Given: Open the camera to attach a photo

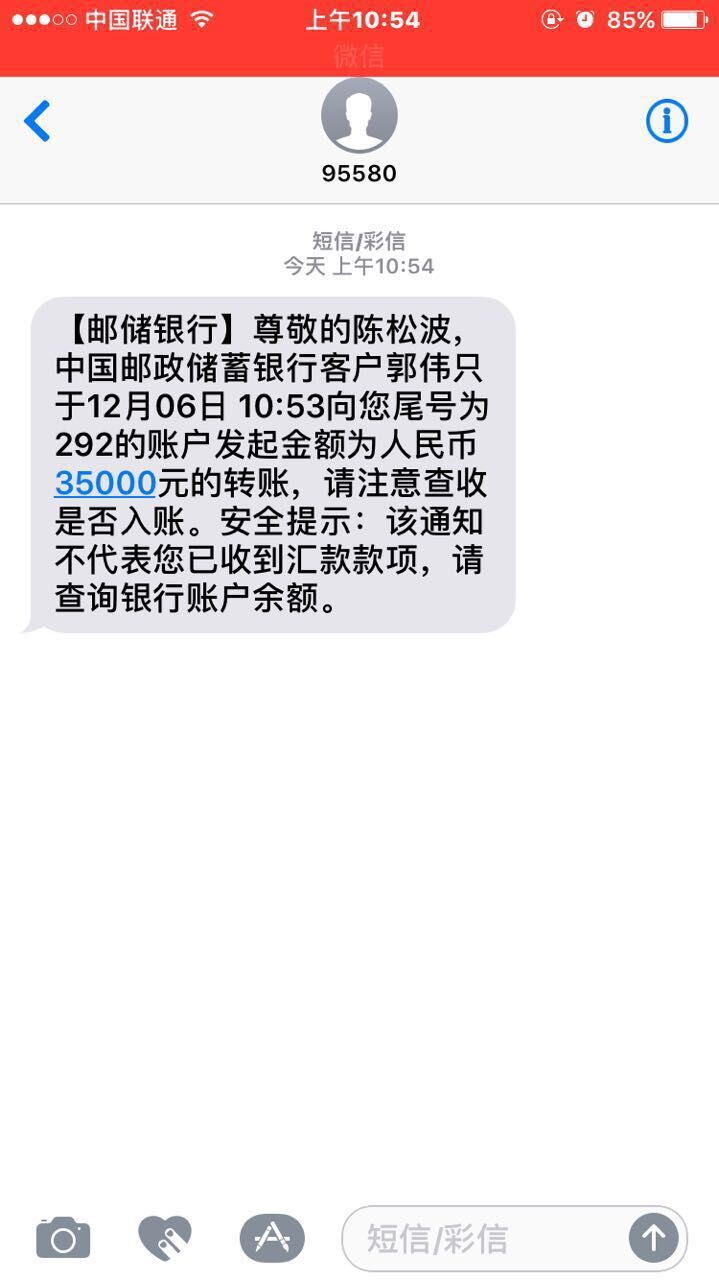Looking at the screenshot, I should 63,1239.
